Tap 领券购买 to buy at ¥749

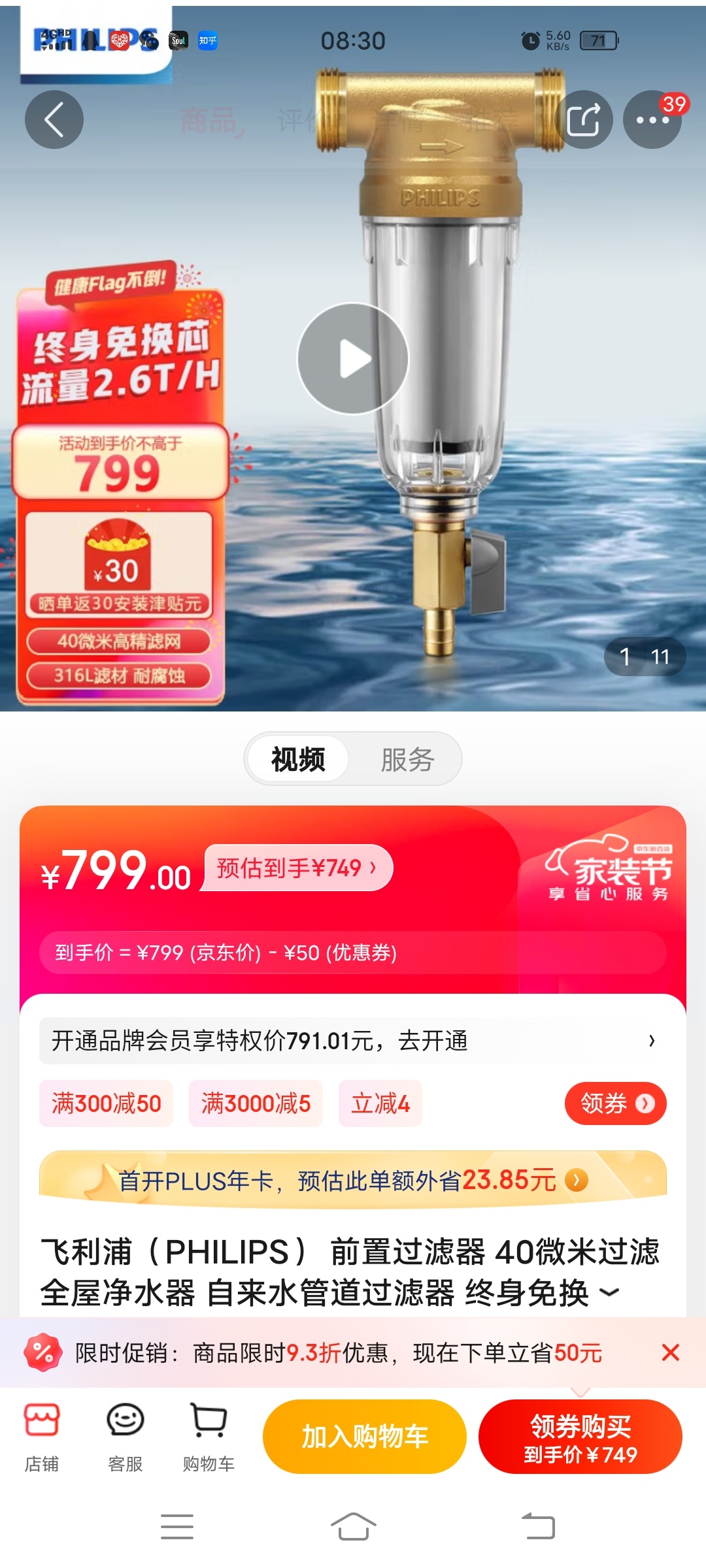coord(580,1436)
